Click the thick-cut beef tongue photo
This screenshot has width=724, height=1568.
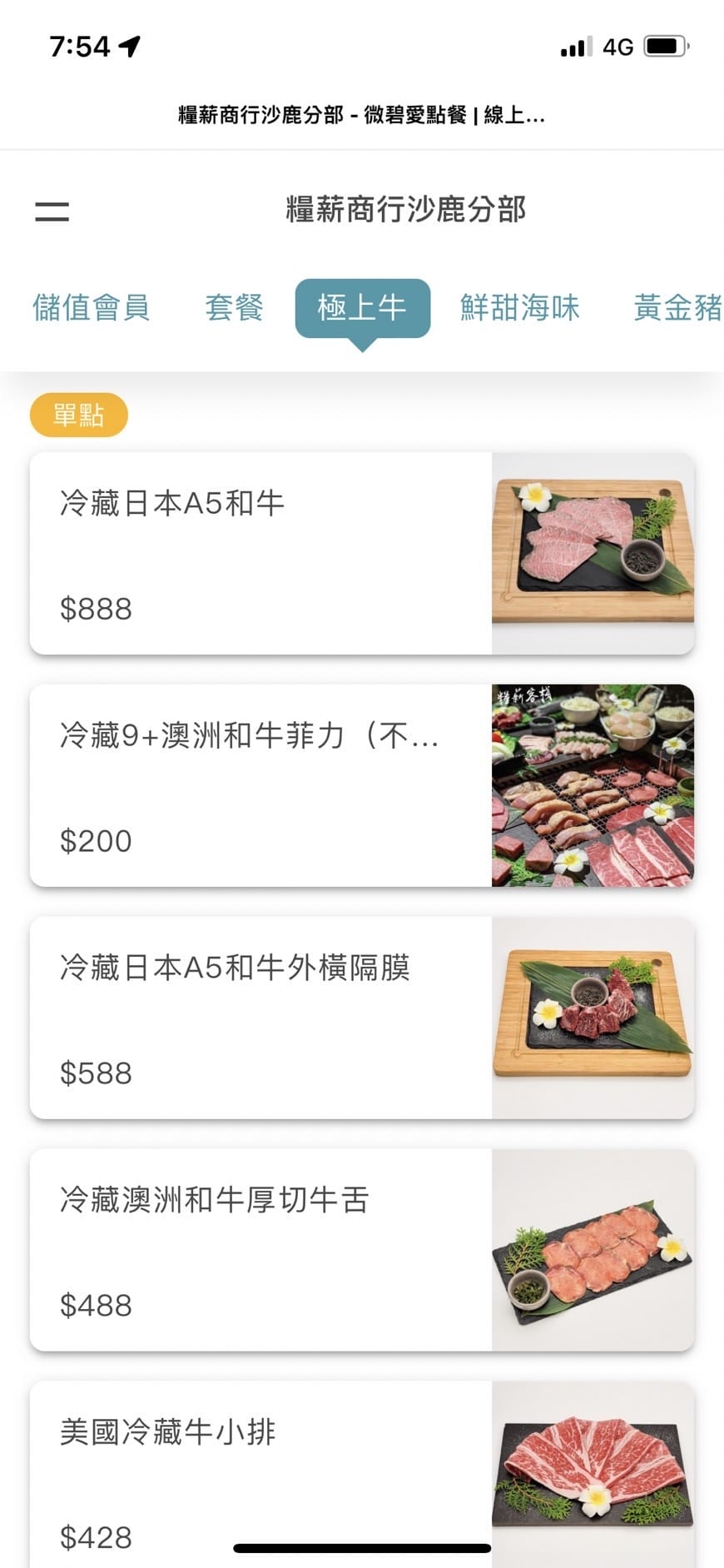click(592, 1249)
